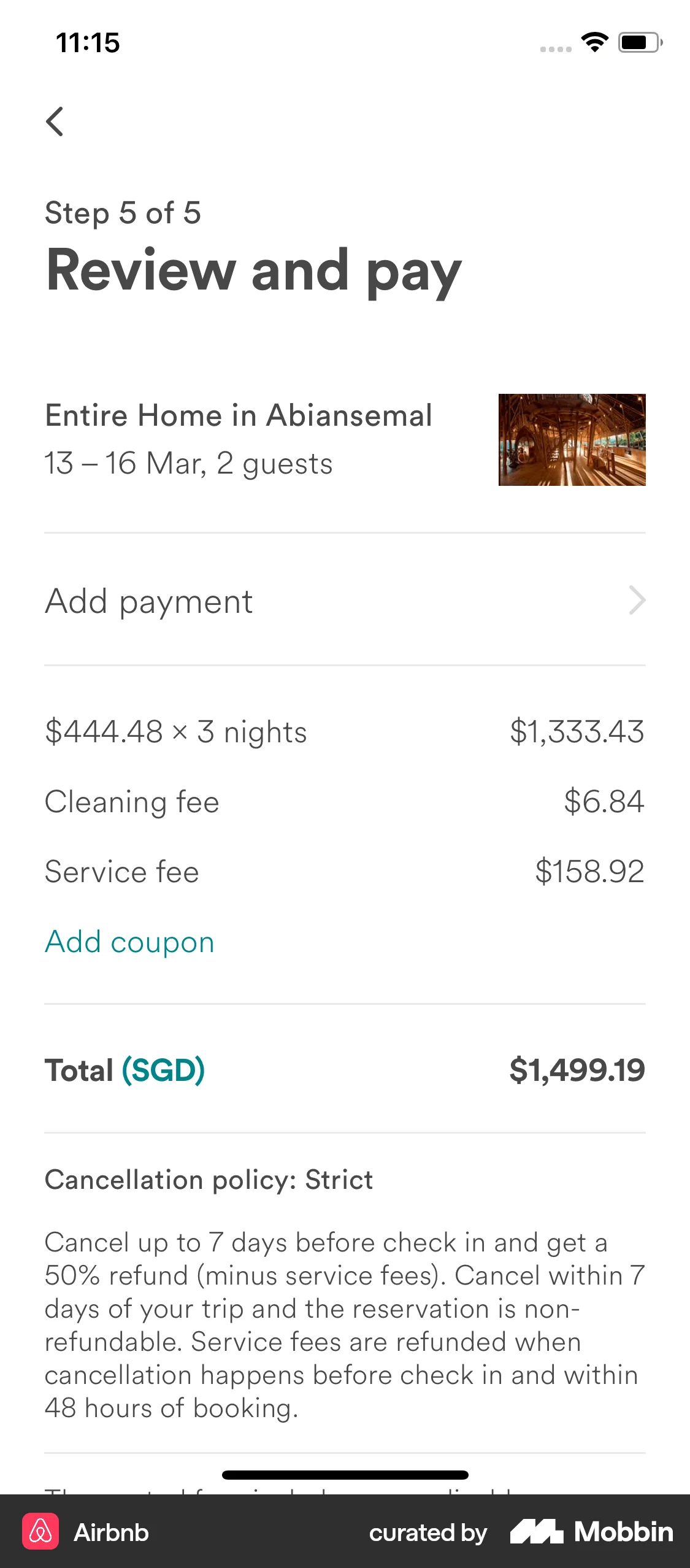Tap the bamboo home listing photo

tap(572, 439)
